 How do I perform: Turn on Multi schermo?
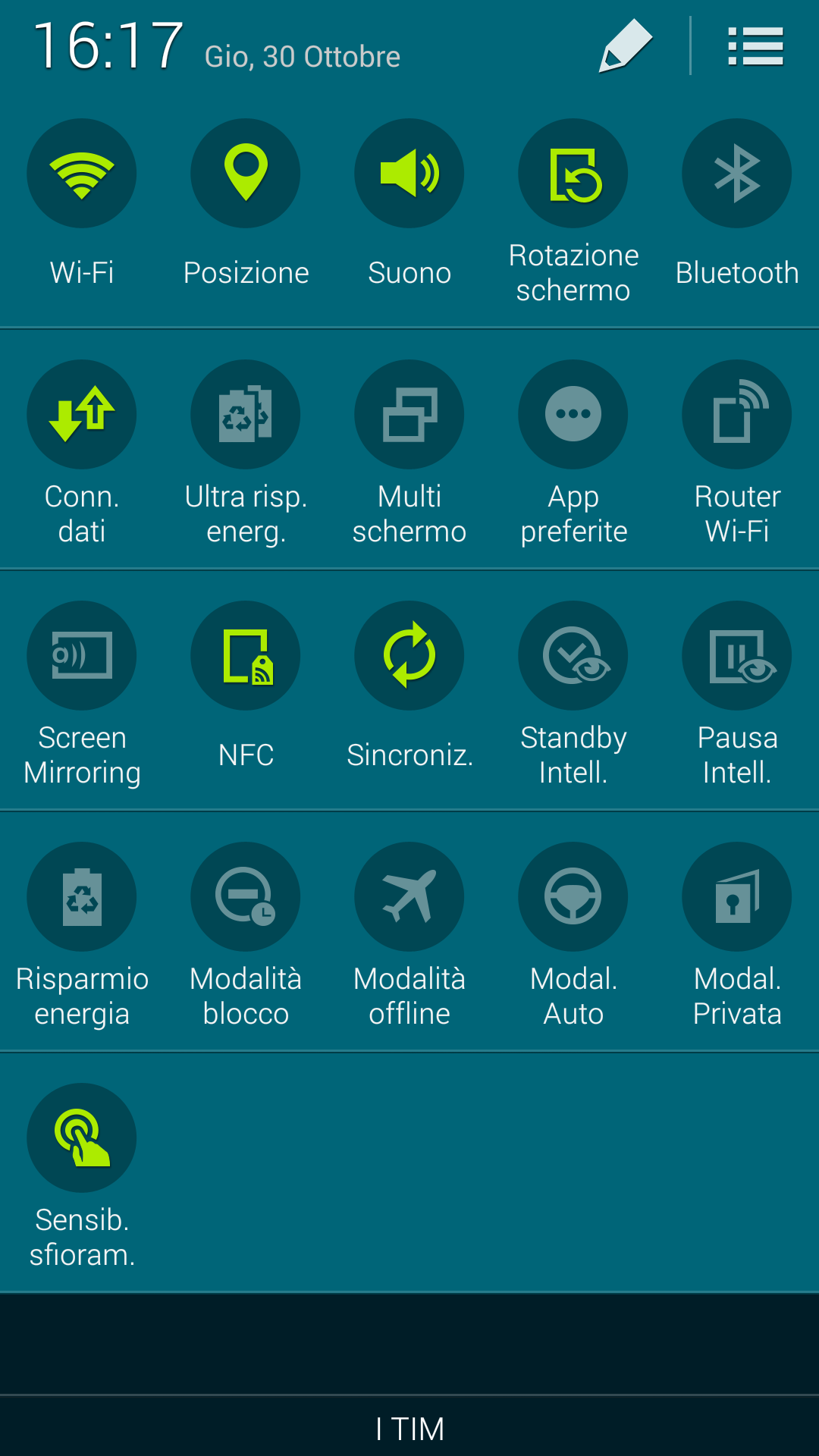(409, 414)
